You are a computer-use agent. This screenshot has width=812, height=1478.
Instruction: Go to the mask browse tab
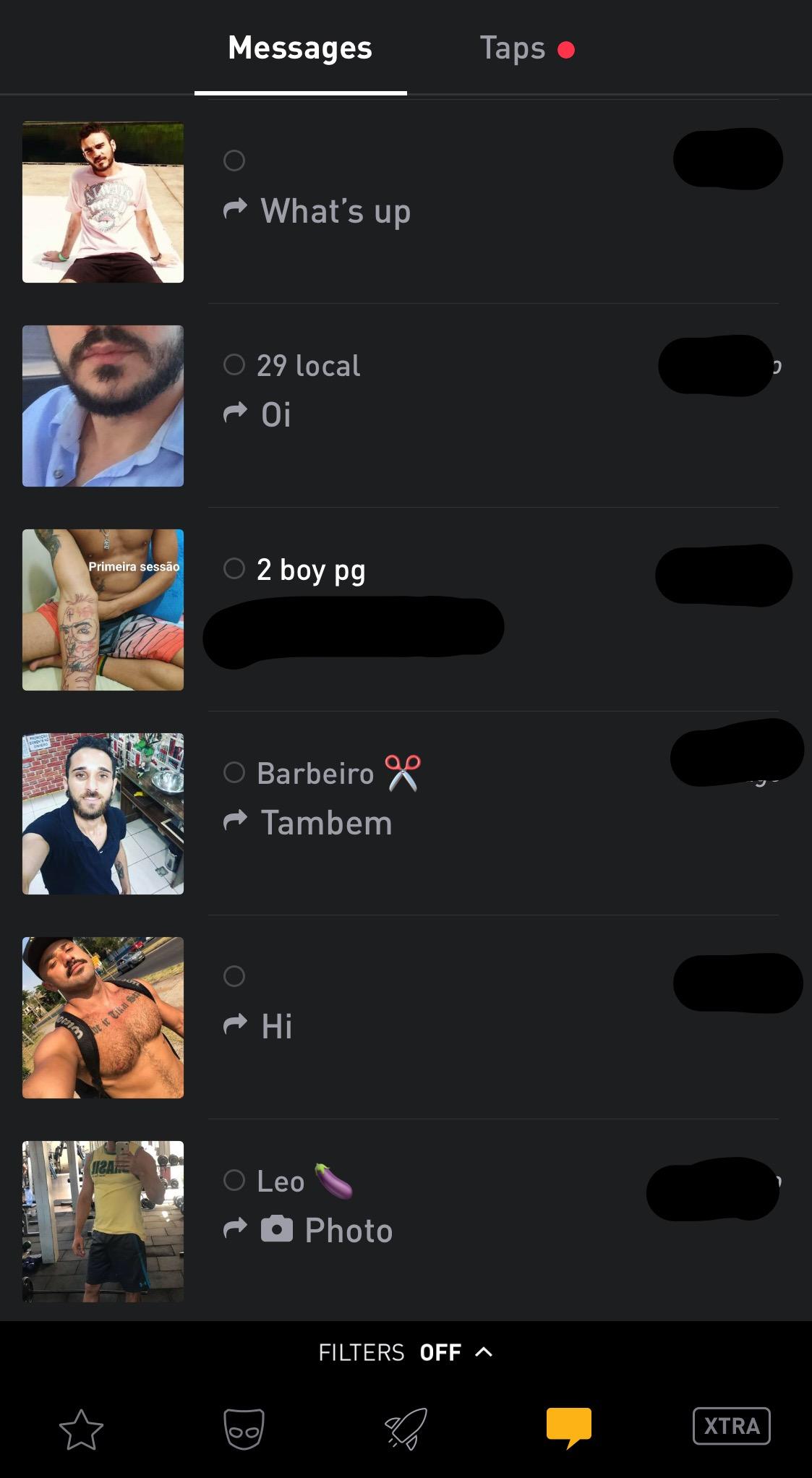pos(244,1429)
